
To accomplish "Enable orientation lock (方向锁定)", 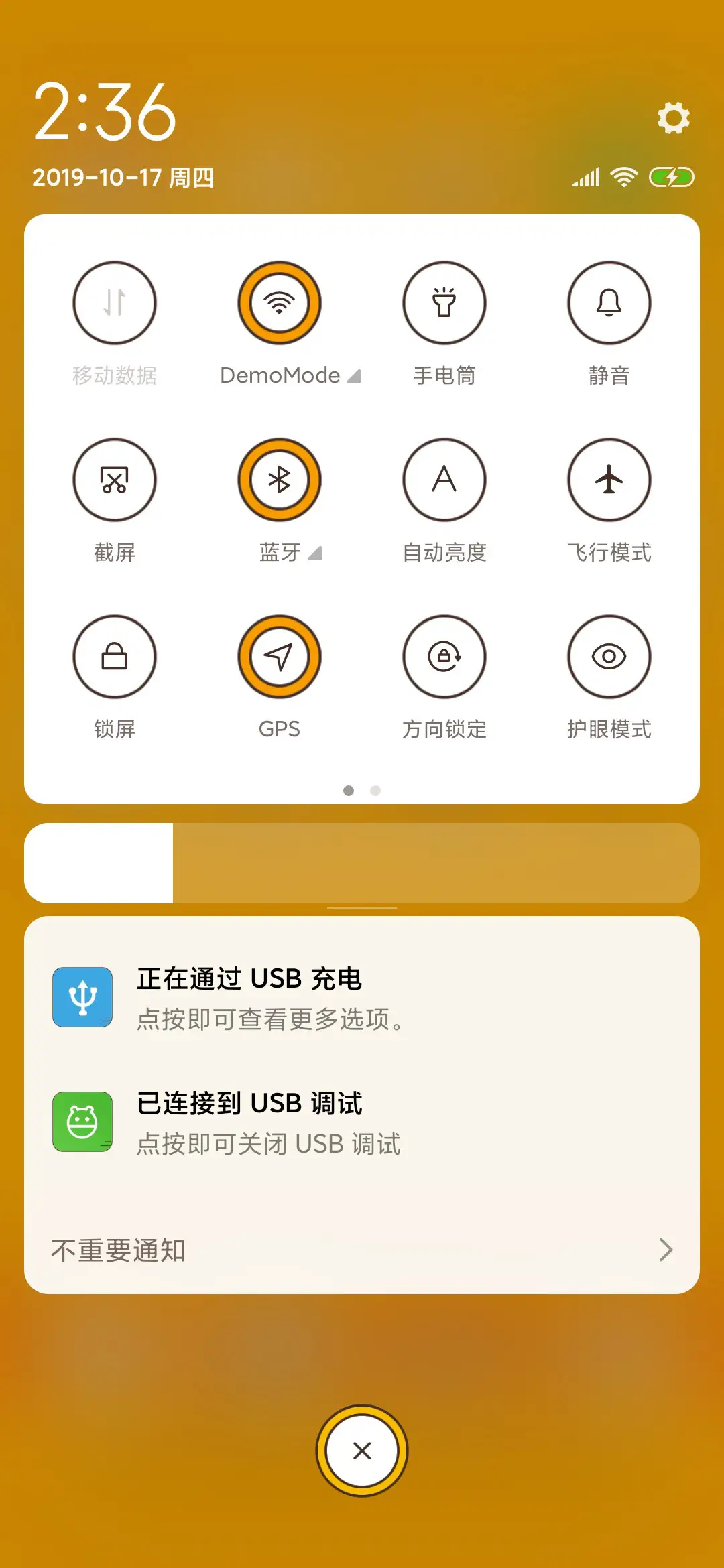I will (444, 657).
